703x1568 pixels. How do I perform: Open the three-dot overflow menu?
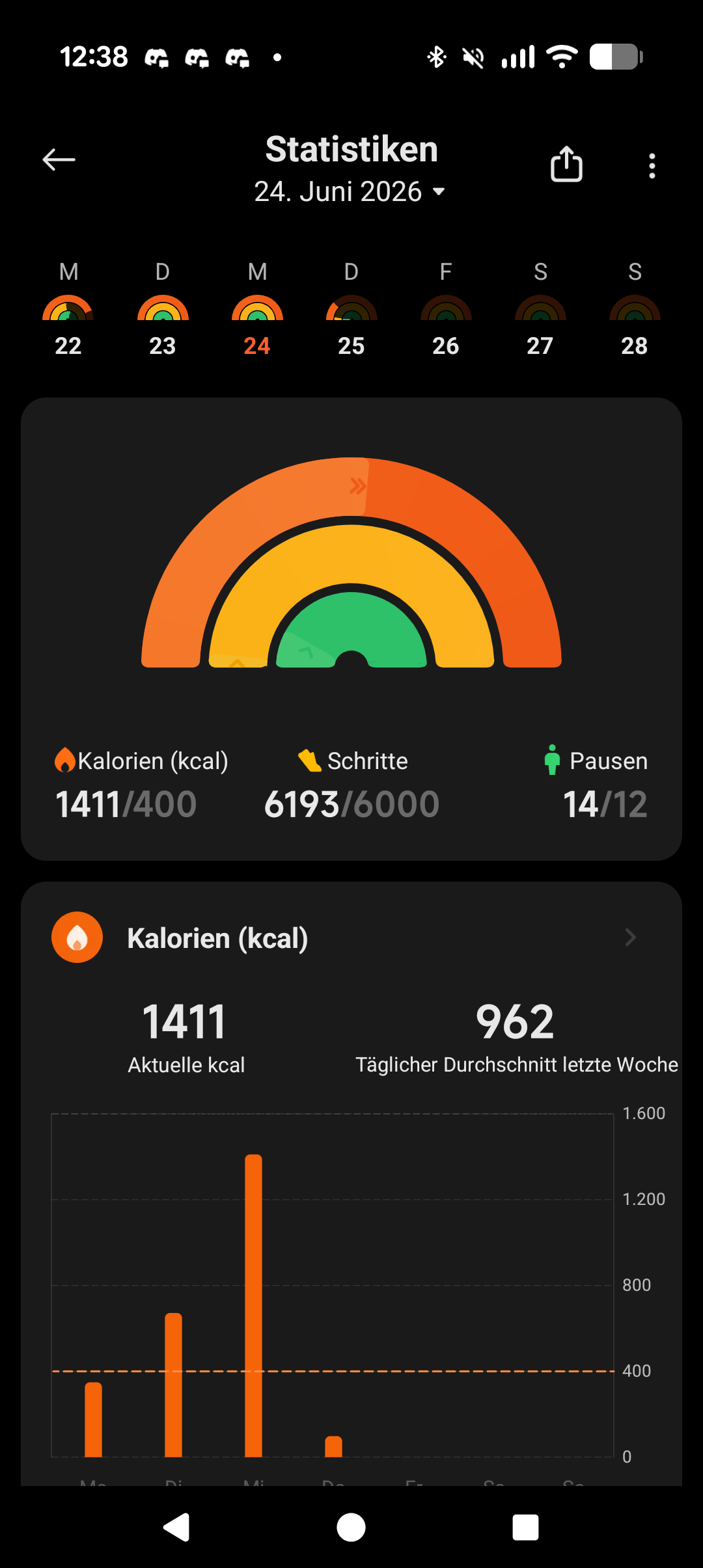[652, 166]
